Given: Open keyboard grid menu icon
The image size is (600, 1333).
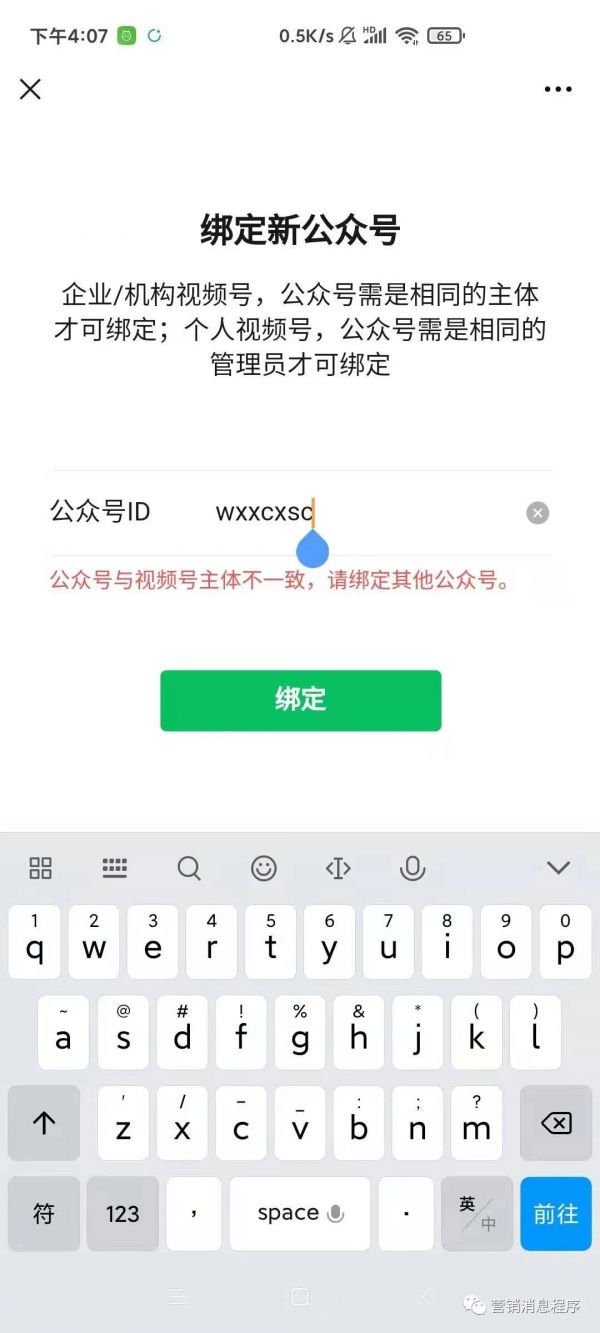Looking at the screenshot, I should (41, 868).
